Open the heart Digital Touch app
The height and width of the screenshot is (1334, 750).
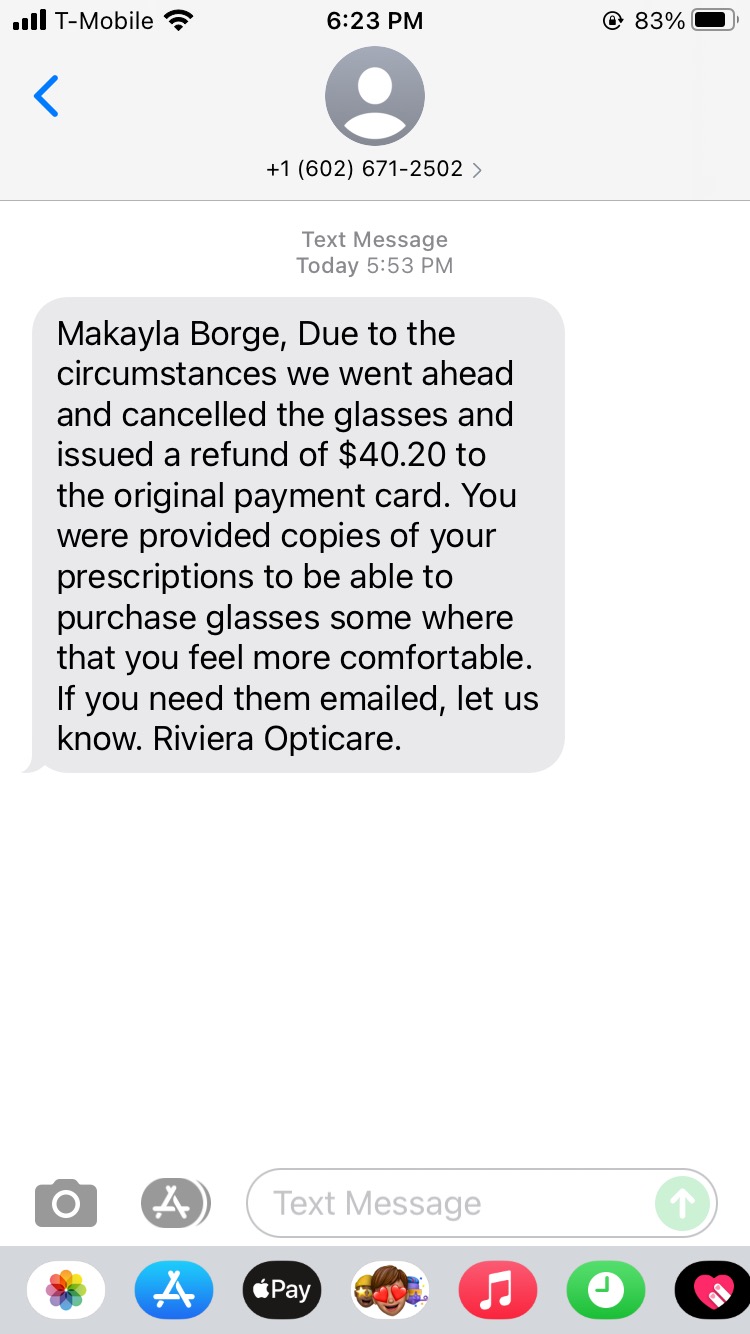[x=712, y=1290]
